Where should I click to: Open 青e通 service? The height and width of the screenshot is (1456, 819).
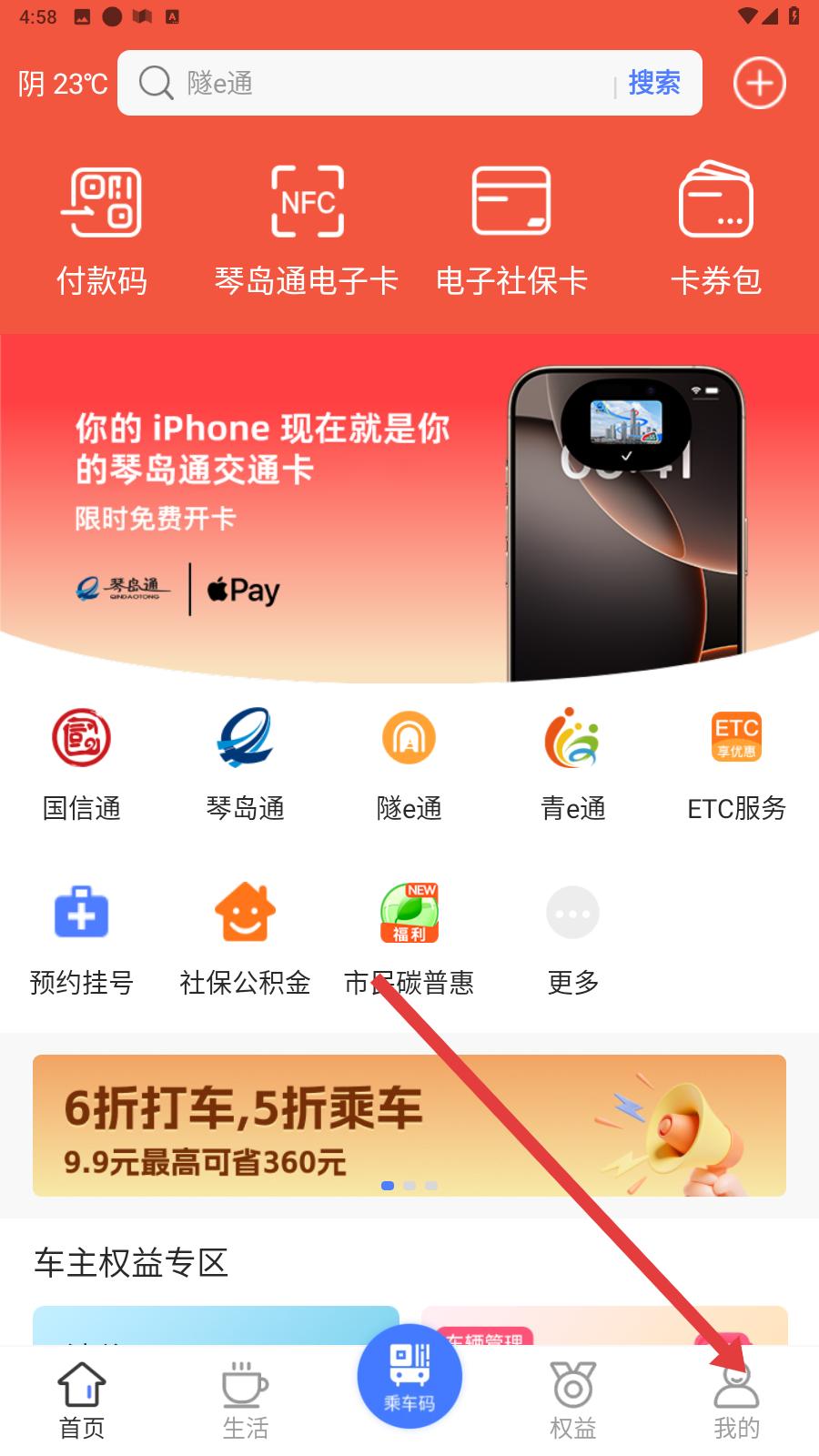(573, 766)
